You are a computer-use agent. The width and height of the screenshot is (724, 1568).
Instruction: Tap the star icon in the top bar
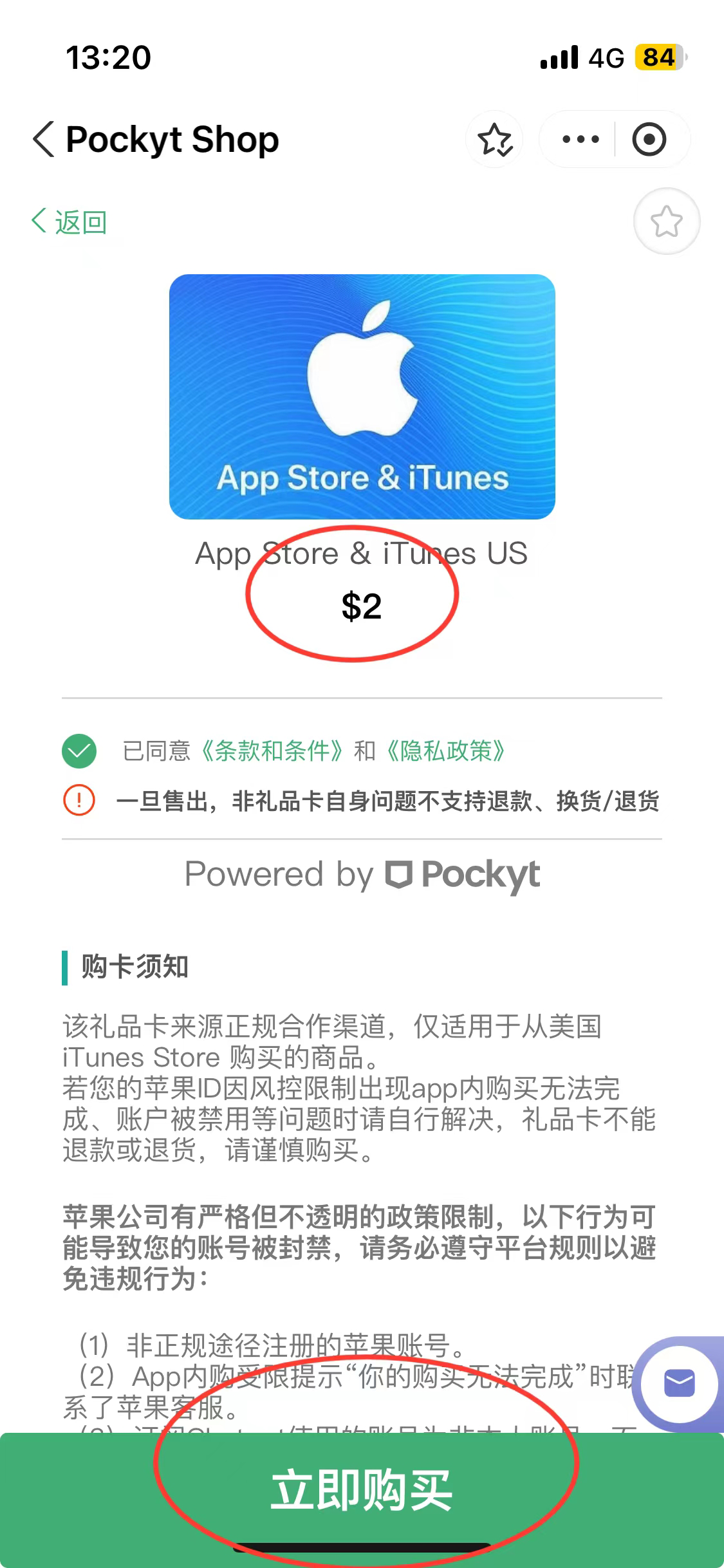pyautogui.click(x=494, y=139)
